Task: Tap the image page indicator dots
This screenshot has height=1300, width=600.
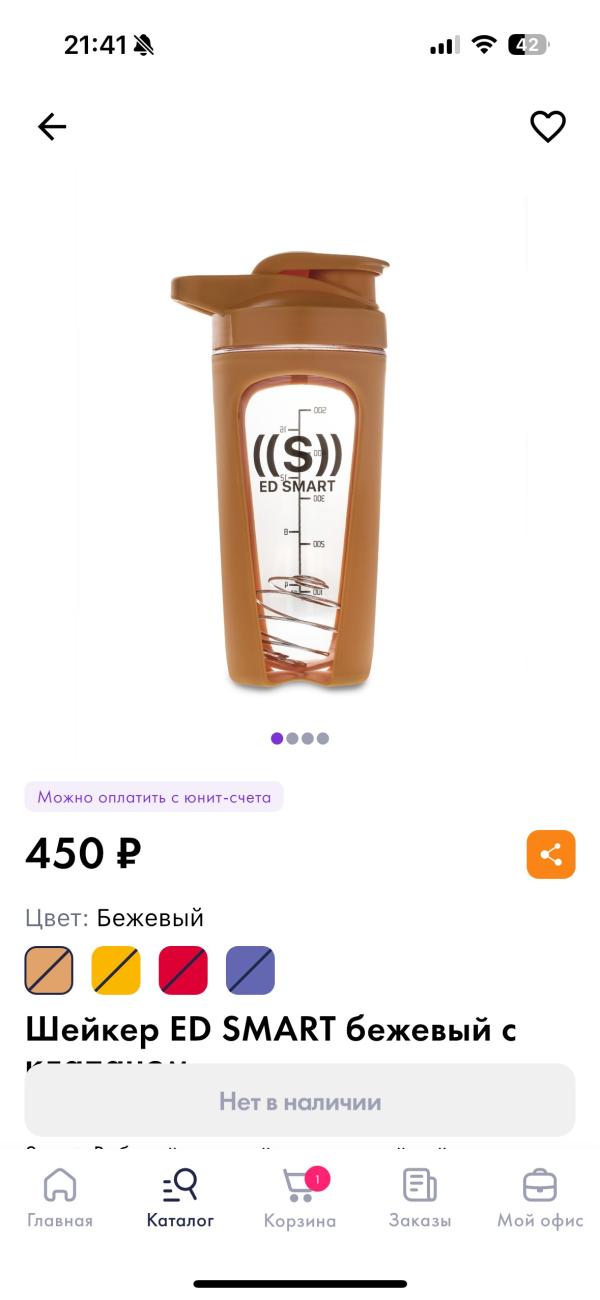Action: tap(300, 739)
